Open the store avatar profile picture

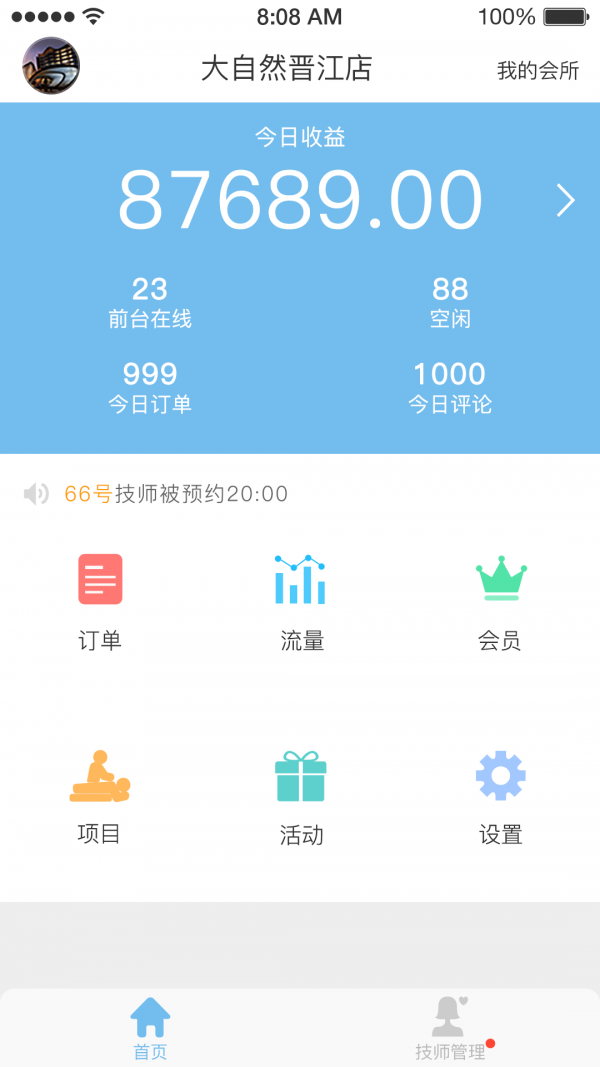[x=51, y=67]
